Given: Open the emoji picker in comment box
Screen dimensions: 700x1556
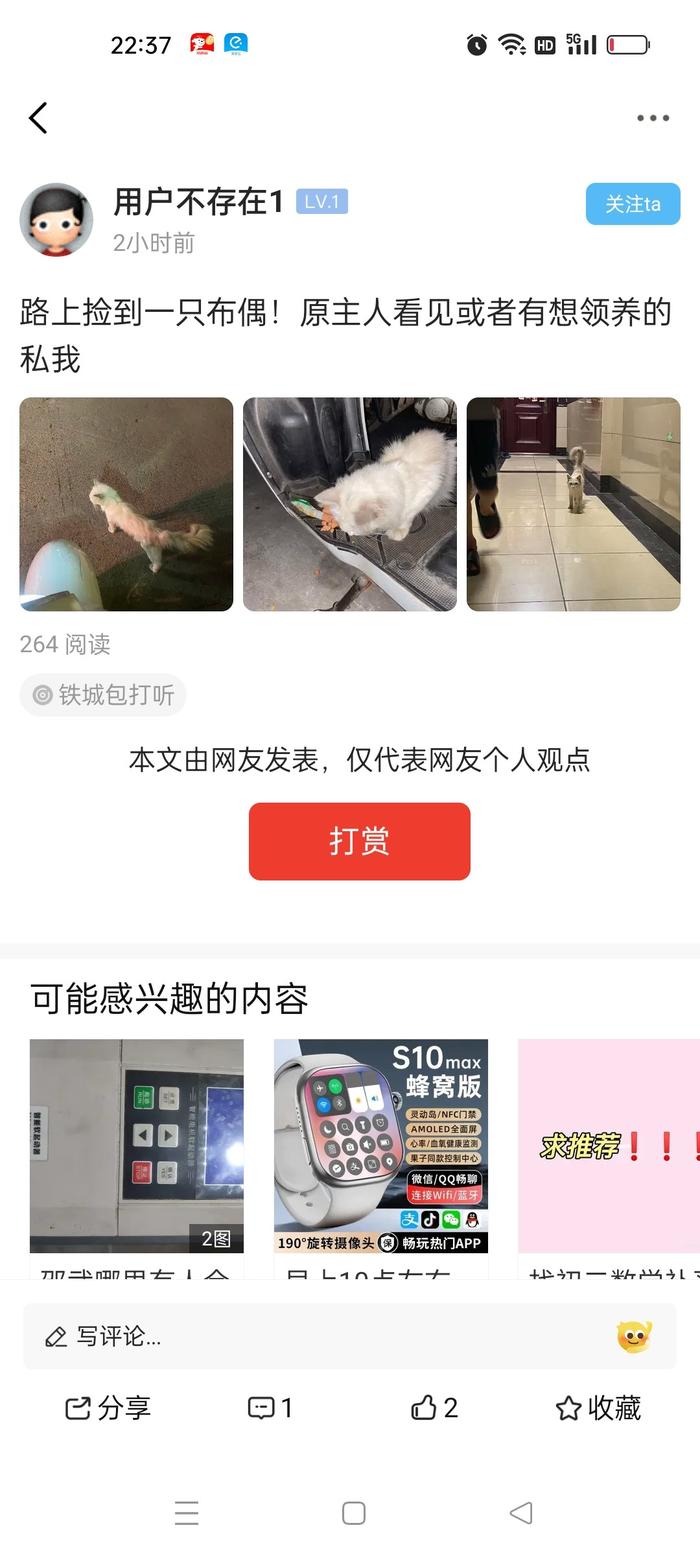Looking at the screenshot, I should tap(634, 1336).
